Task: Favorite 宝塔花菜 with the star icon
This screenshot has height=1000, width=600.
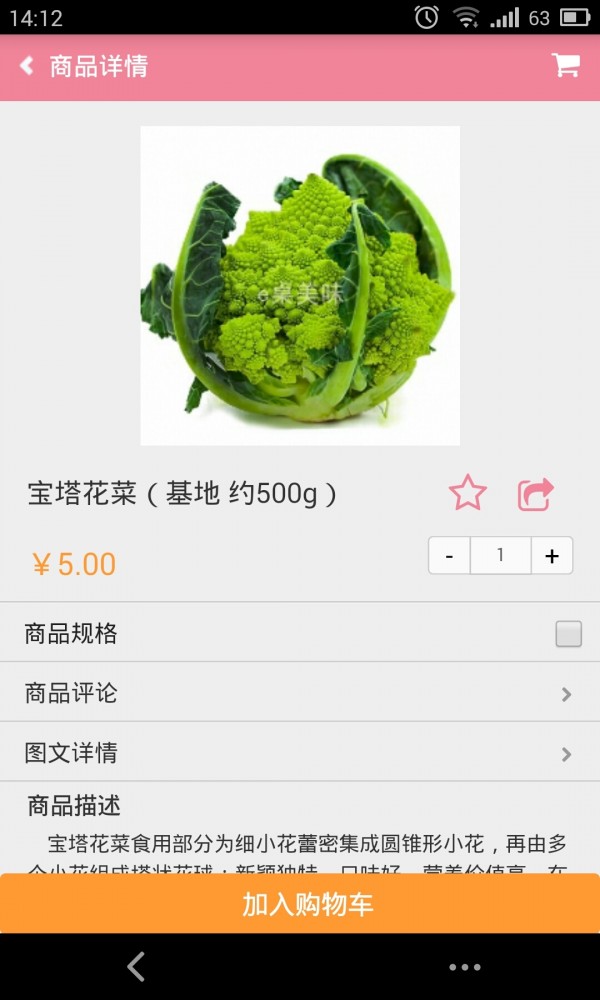Action: point(467,493)
